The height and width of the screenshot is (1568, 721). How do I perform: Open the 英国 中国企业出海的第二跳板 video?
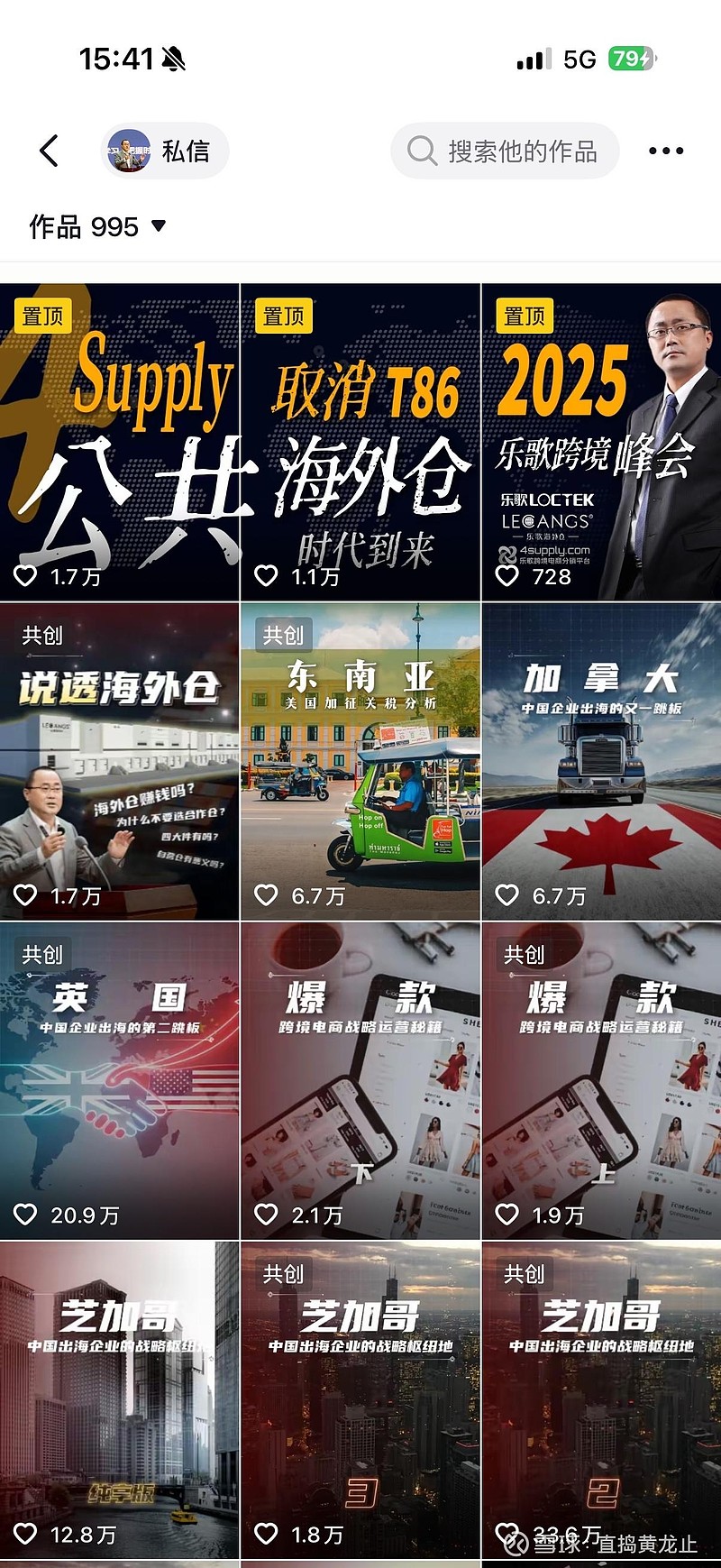pyautogui.click(x=119, y=1080)
